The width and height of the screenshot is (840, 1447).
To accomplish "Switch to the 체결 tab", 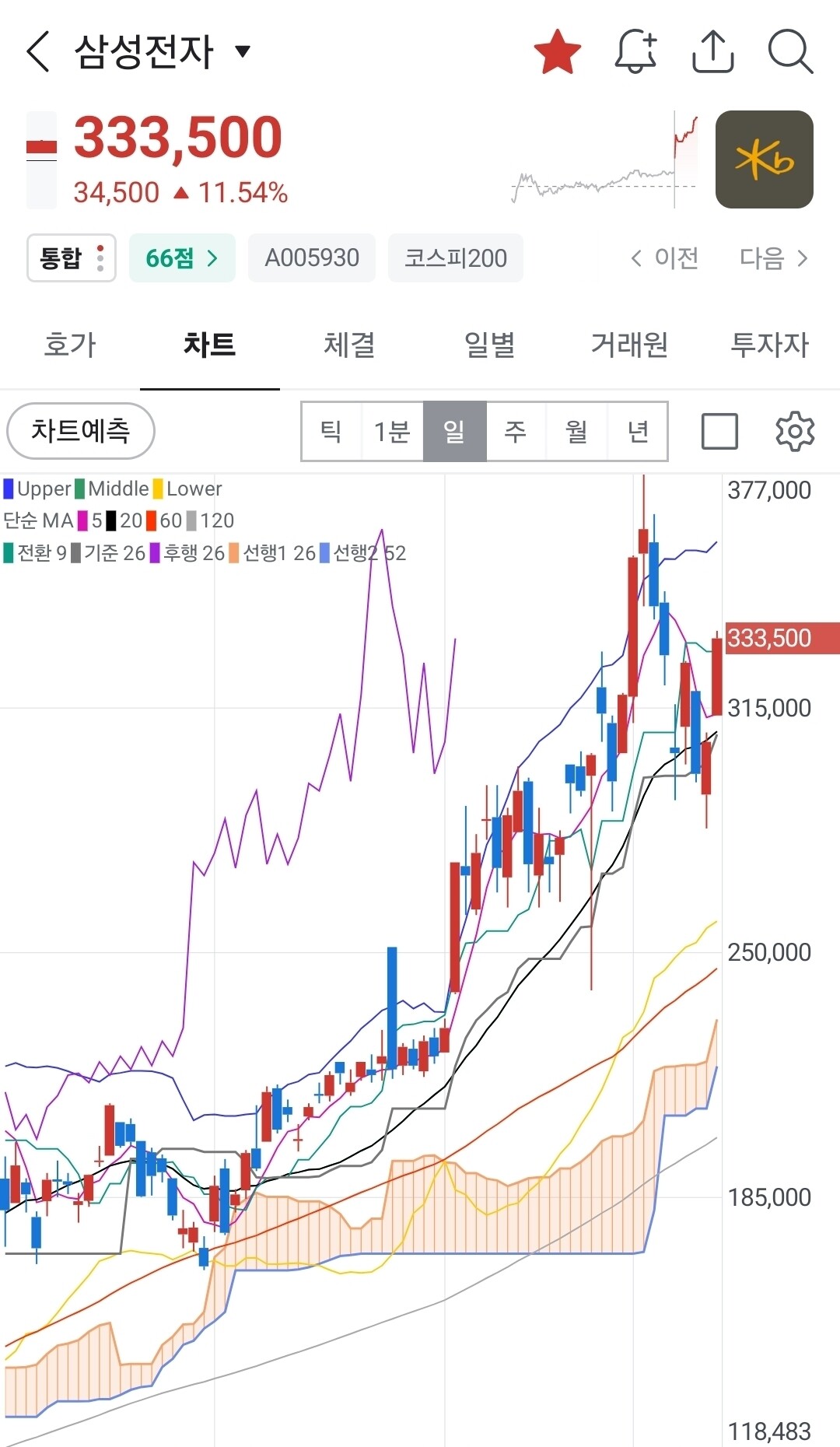I will pos(350,344).
